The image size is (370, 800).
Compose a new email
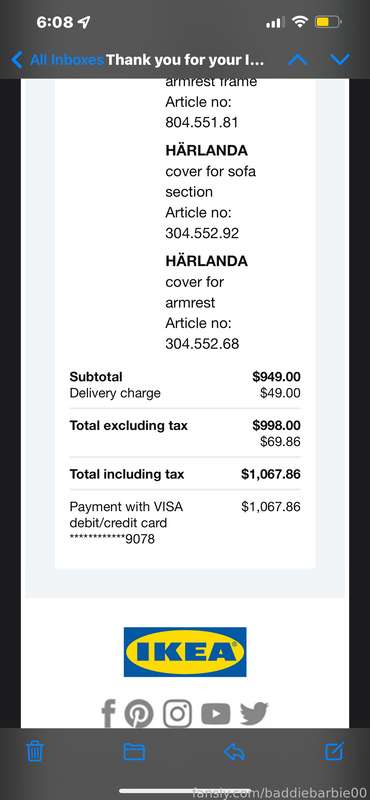click(334, 751)
